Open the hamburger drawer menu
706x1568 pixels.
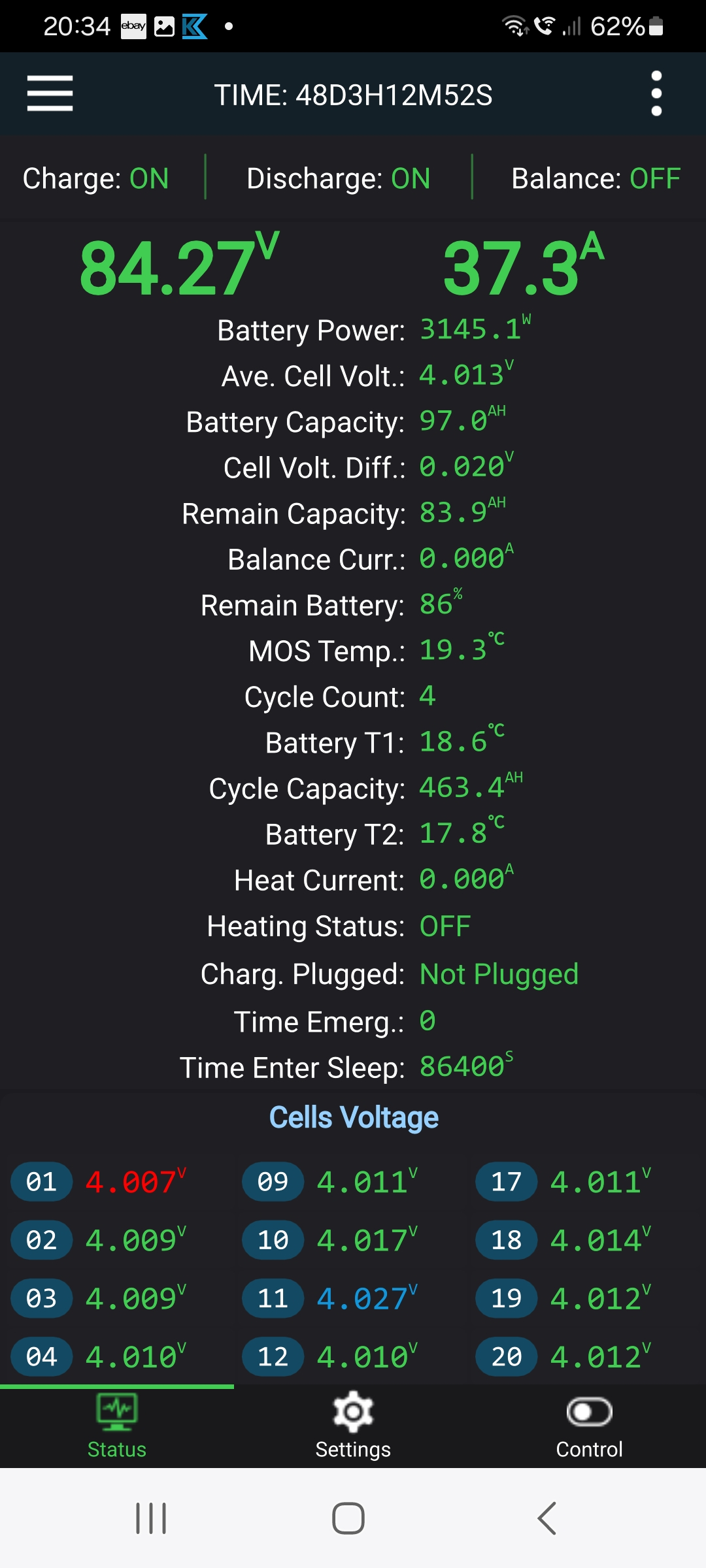tap(50, 93)
